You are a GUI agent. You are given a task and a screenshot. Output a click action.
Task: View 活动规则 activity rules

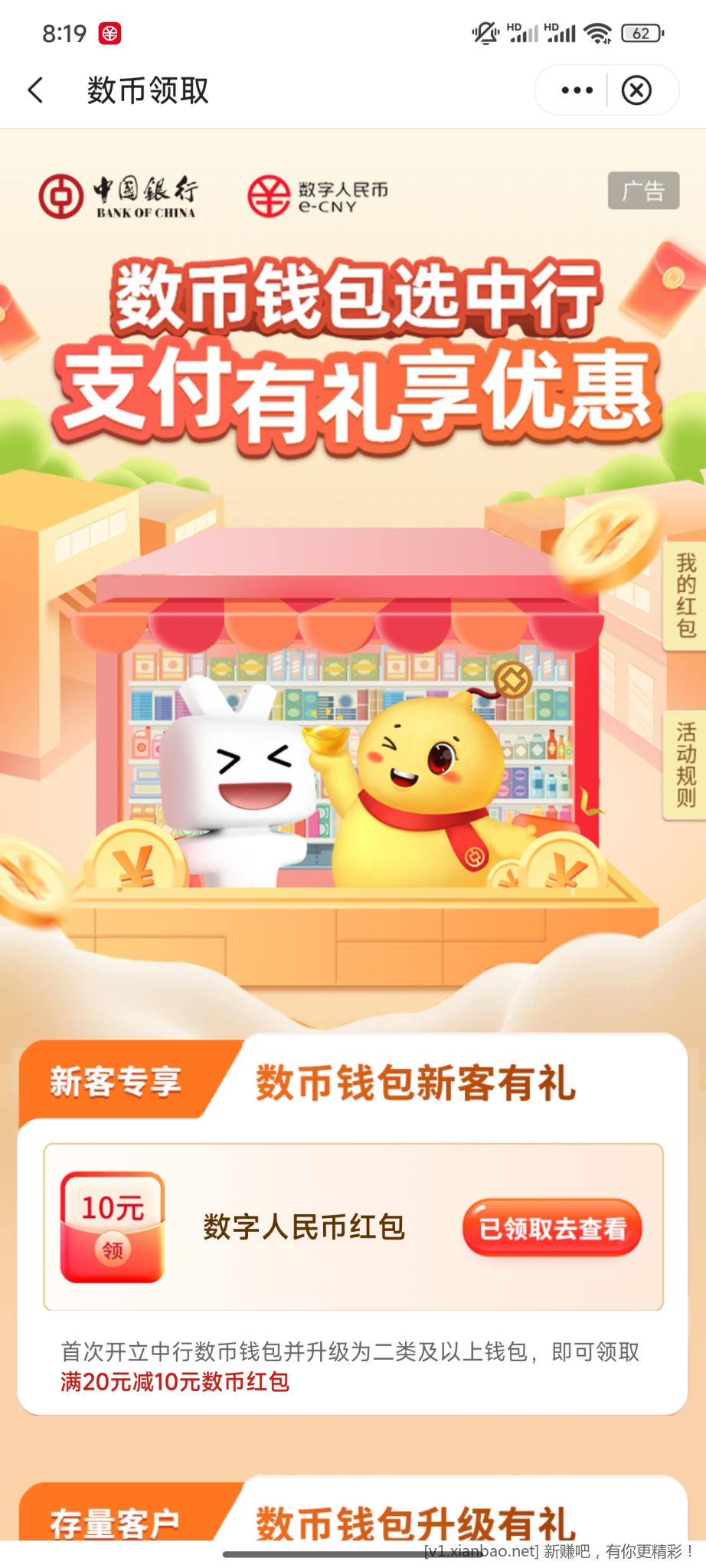coord(685,764)
